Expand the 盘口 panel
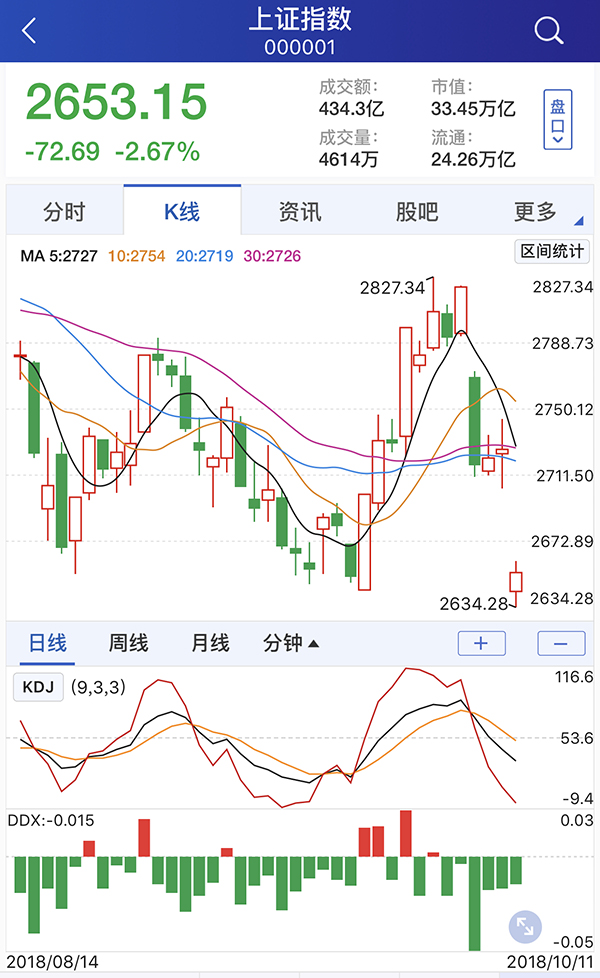This screenshot has width=600, height=978. (558, 119)
